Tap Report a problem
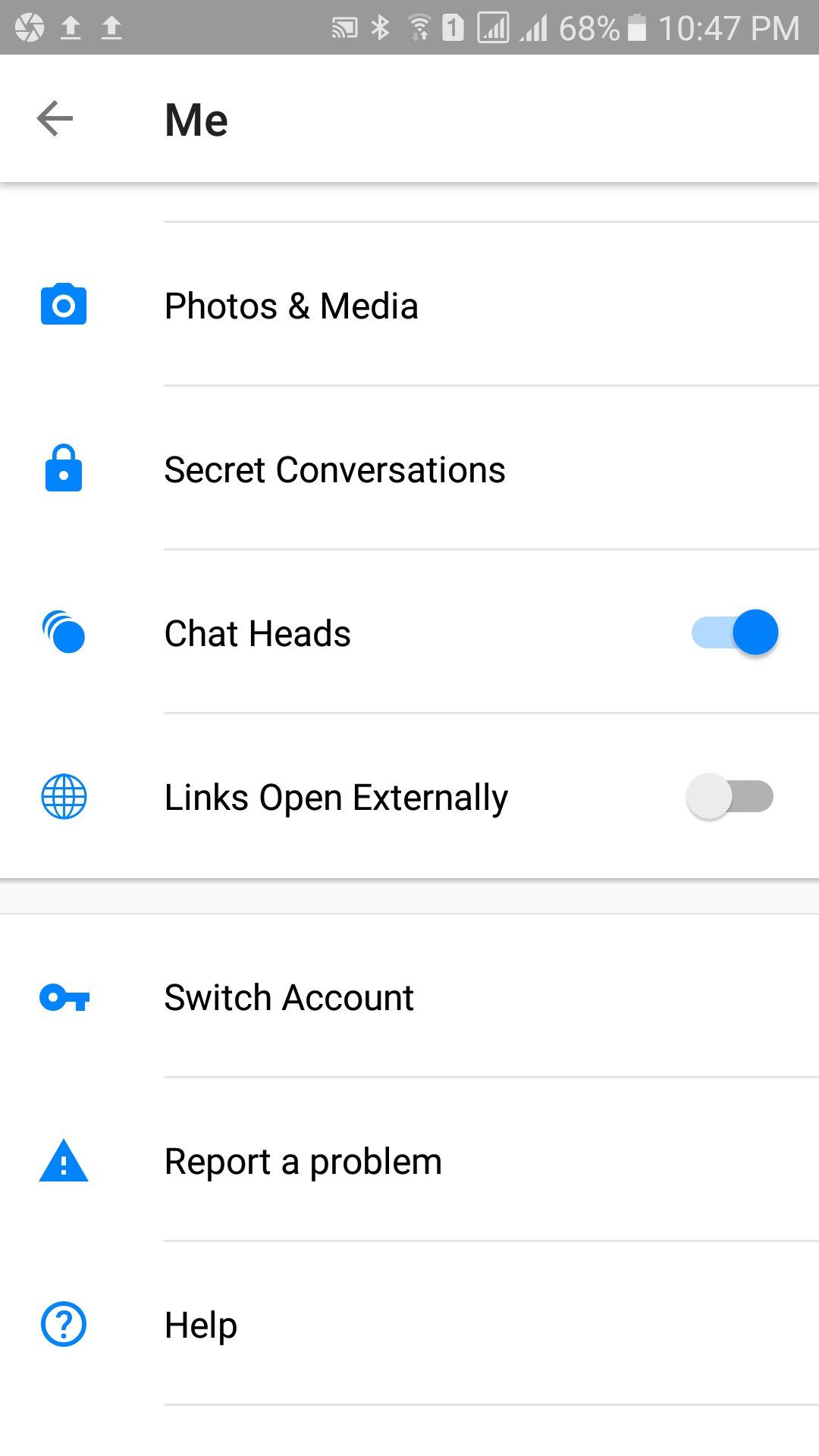 [x=303, y=1162]
